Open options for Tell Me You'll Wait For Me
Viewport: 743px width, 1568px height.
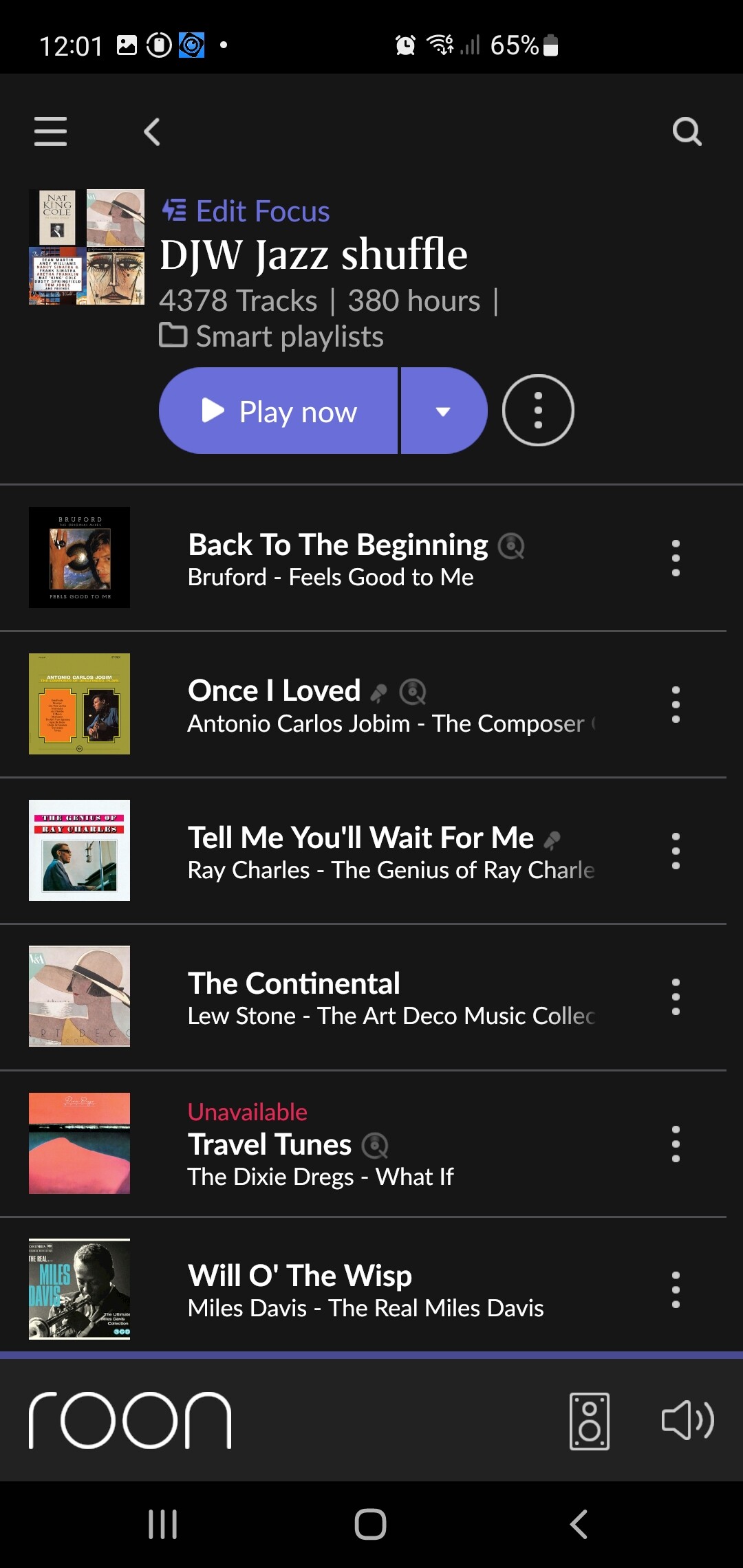pyautogui.click(x=676, y=851)
